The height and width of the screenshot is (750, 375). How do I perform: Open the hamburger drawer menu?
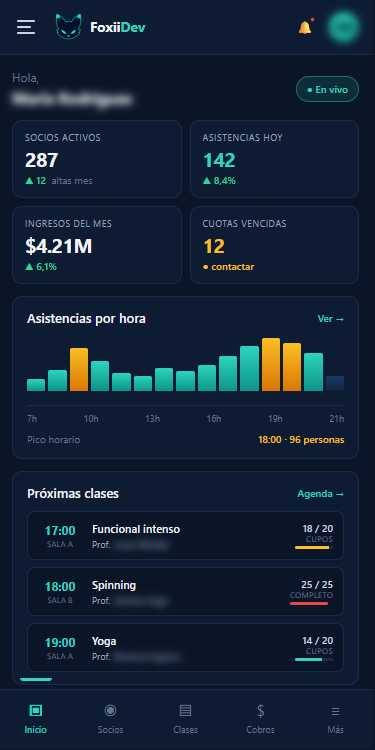26,27
